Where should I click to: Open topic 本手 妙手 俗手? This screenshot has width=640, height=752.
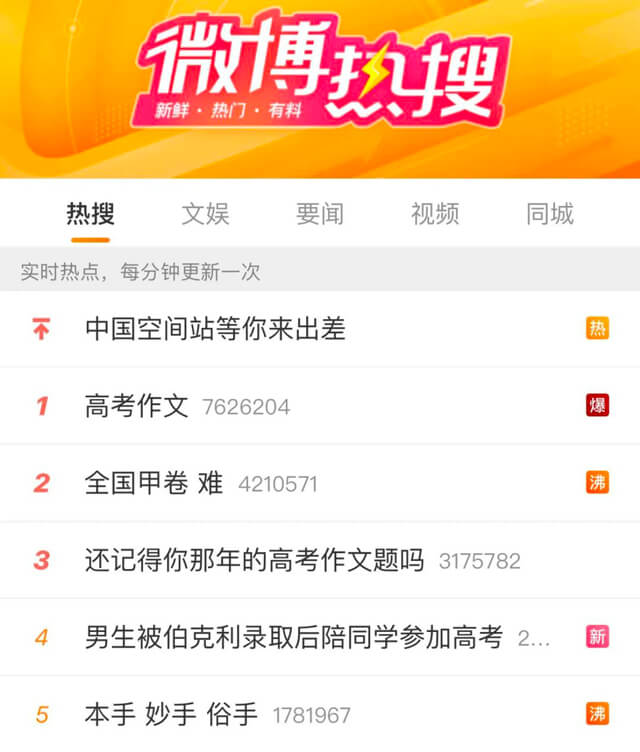point(171,714)
